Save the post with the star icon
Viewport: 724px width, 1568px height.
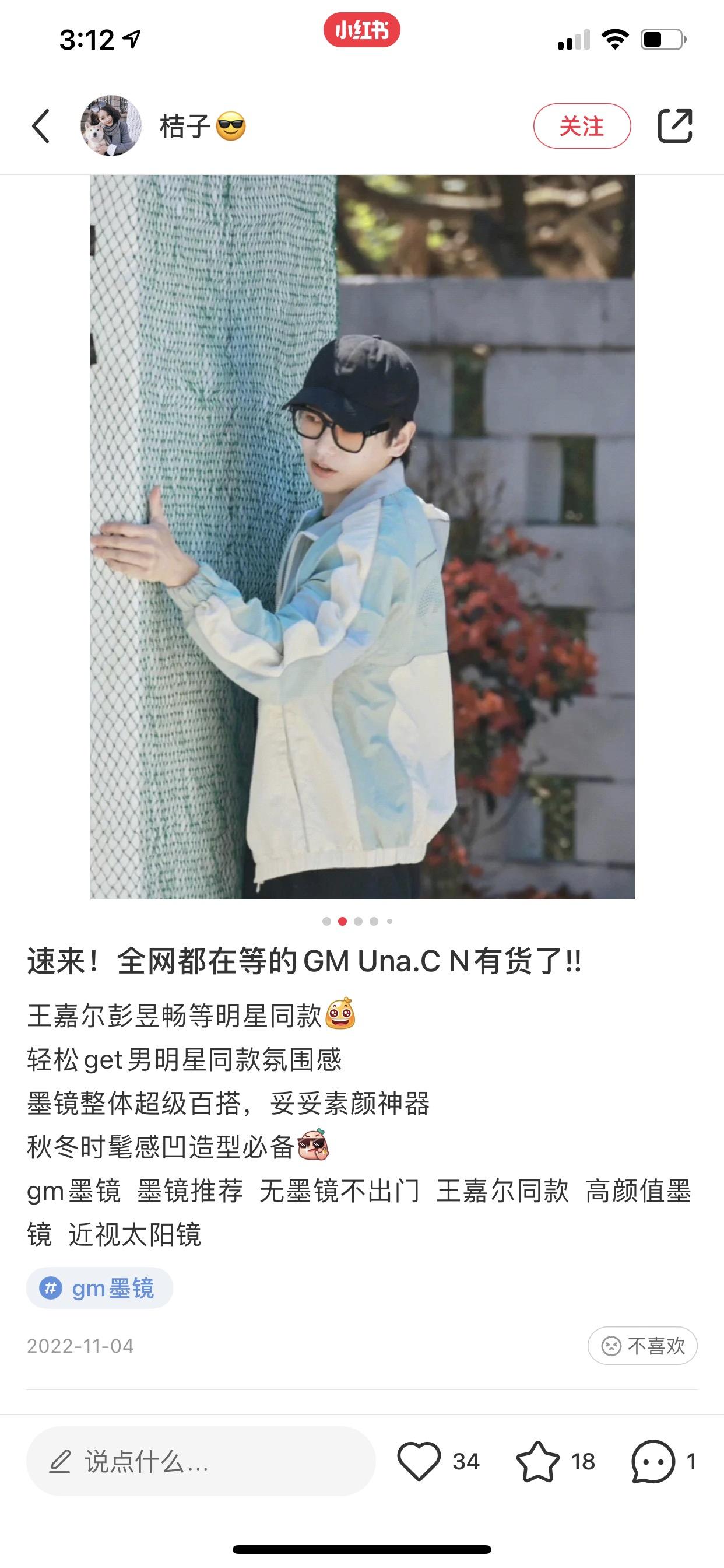pos(537,1461)
